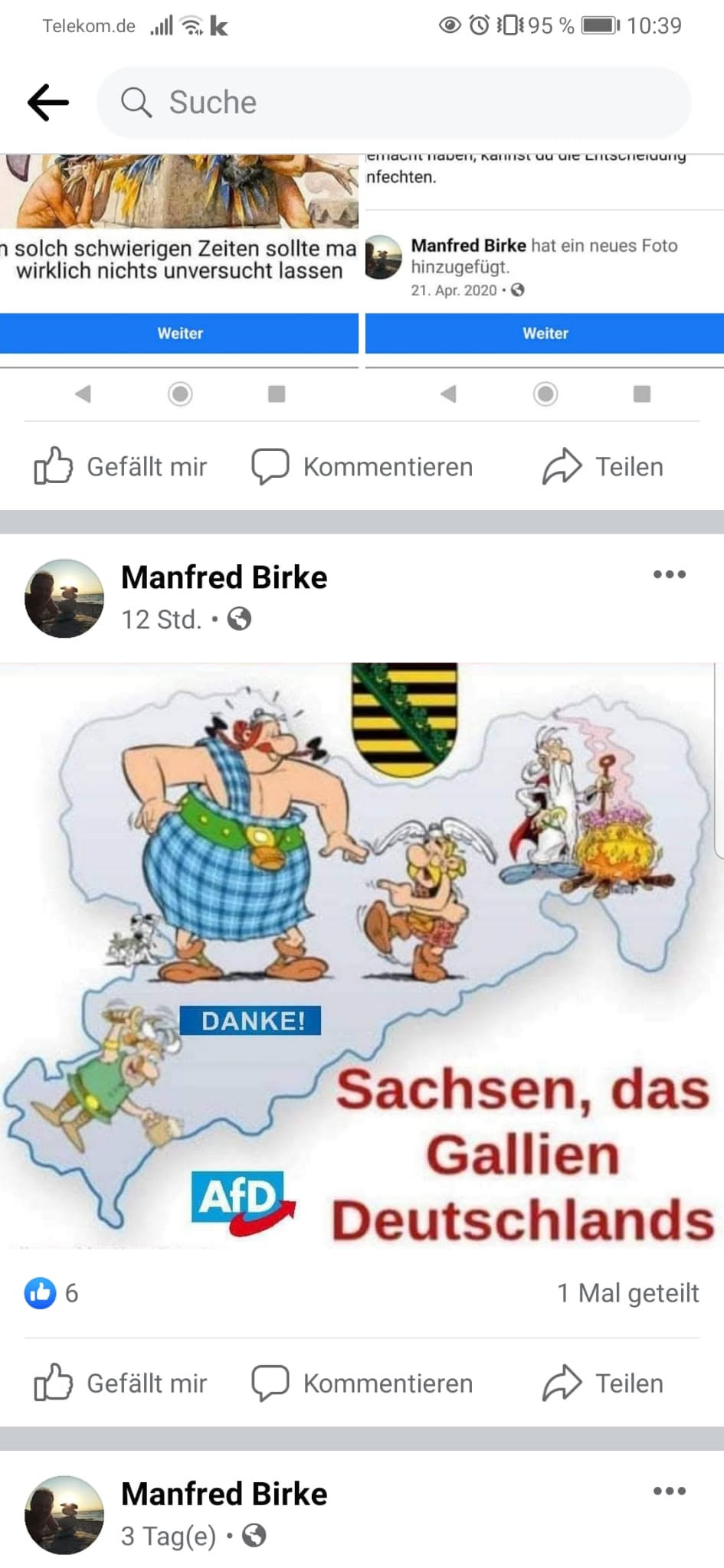Comment on the Sachsen Gallien post
The width and height of the screenshot is (724, 1568).
pos(362,1383)
